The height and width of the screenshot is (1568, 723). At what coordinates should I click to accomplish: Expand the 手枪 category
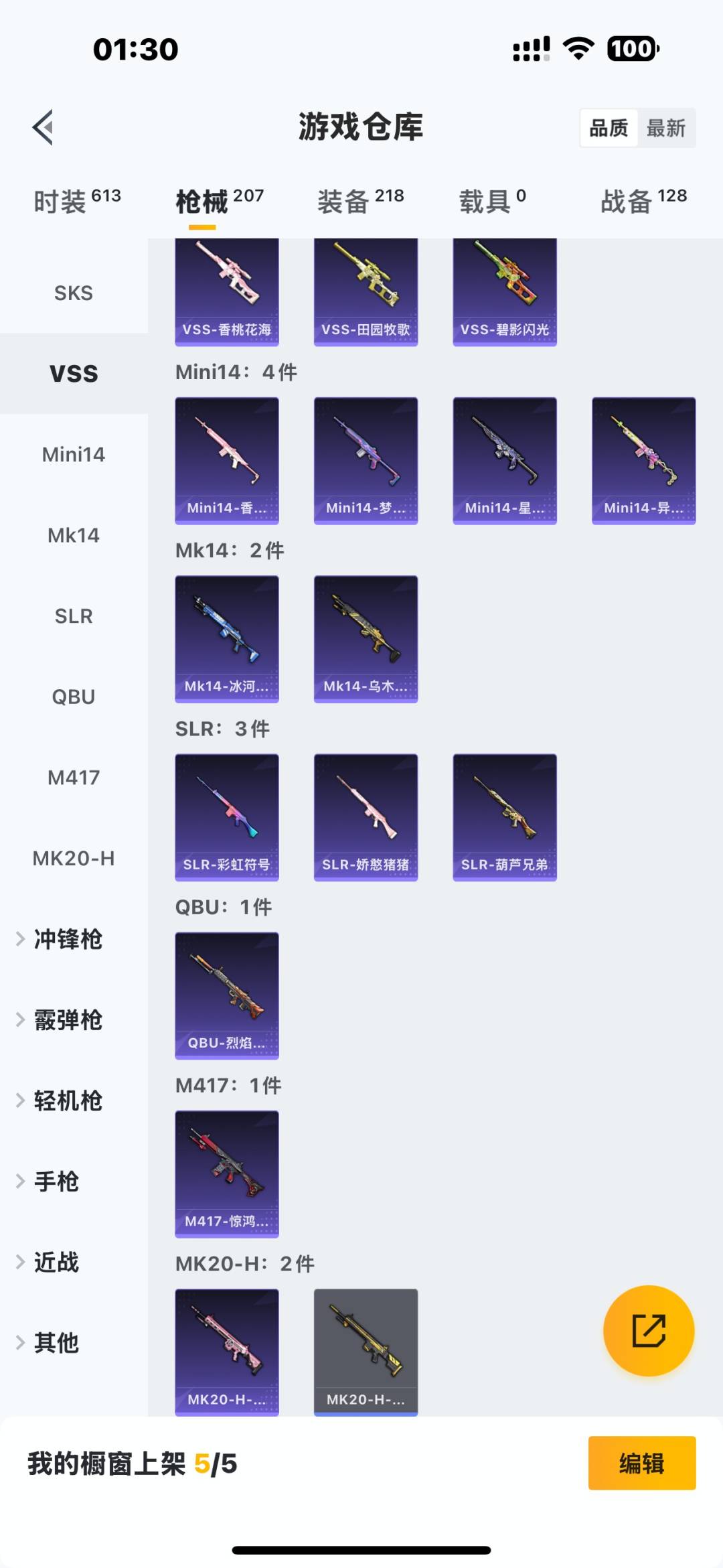point(57,1182)
